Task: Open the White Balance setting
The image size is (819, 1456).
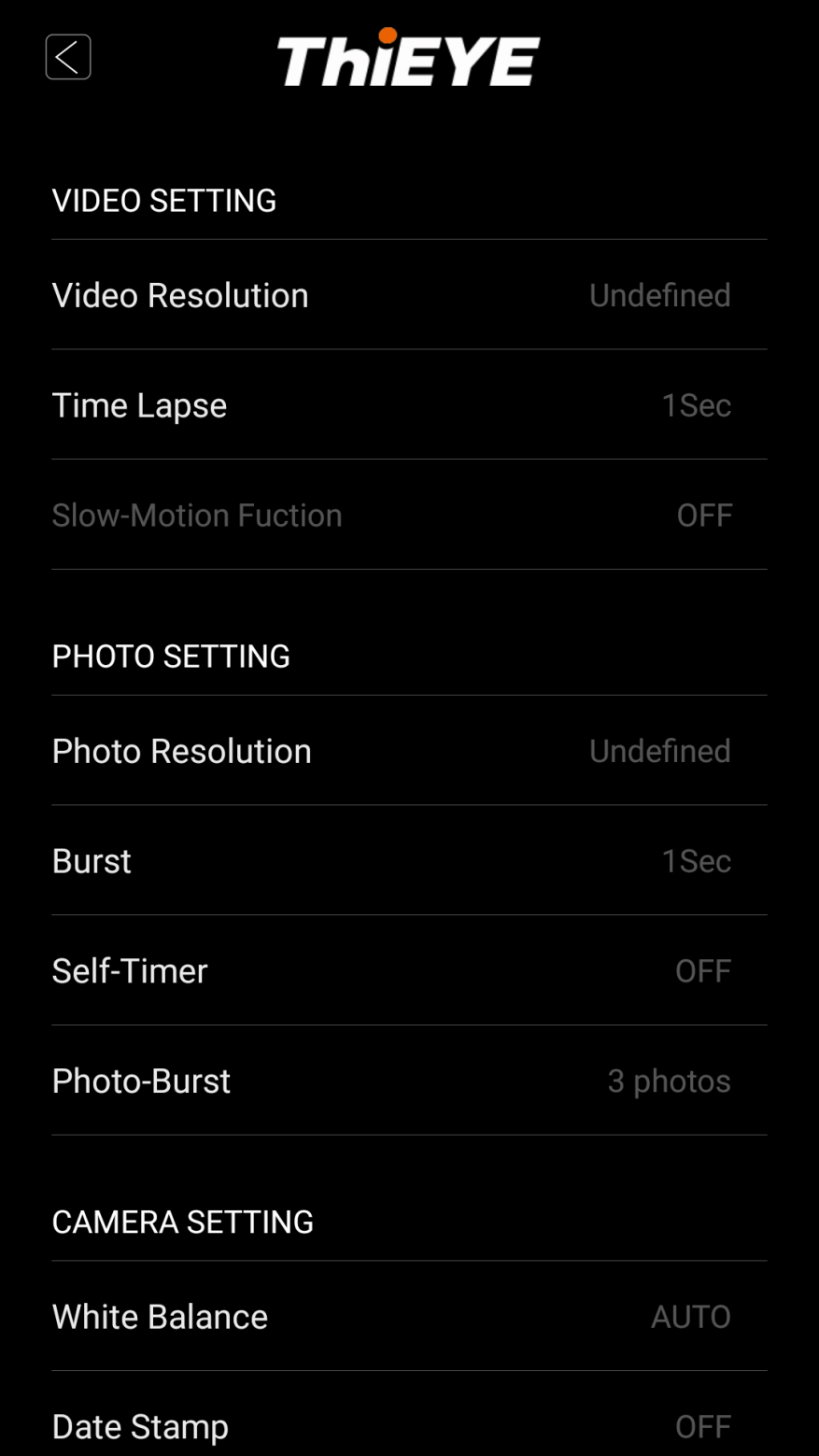Action: [409, 1317]
